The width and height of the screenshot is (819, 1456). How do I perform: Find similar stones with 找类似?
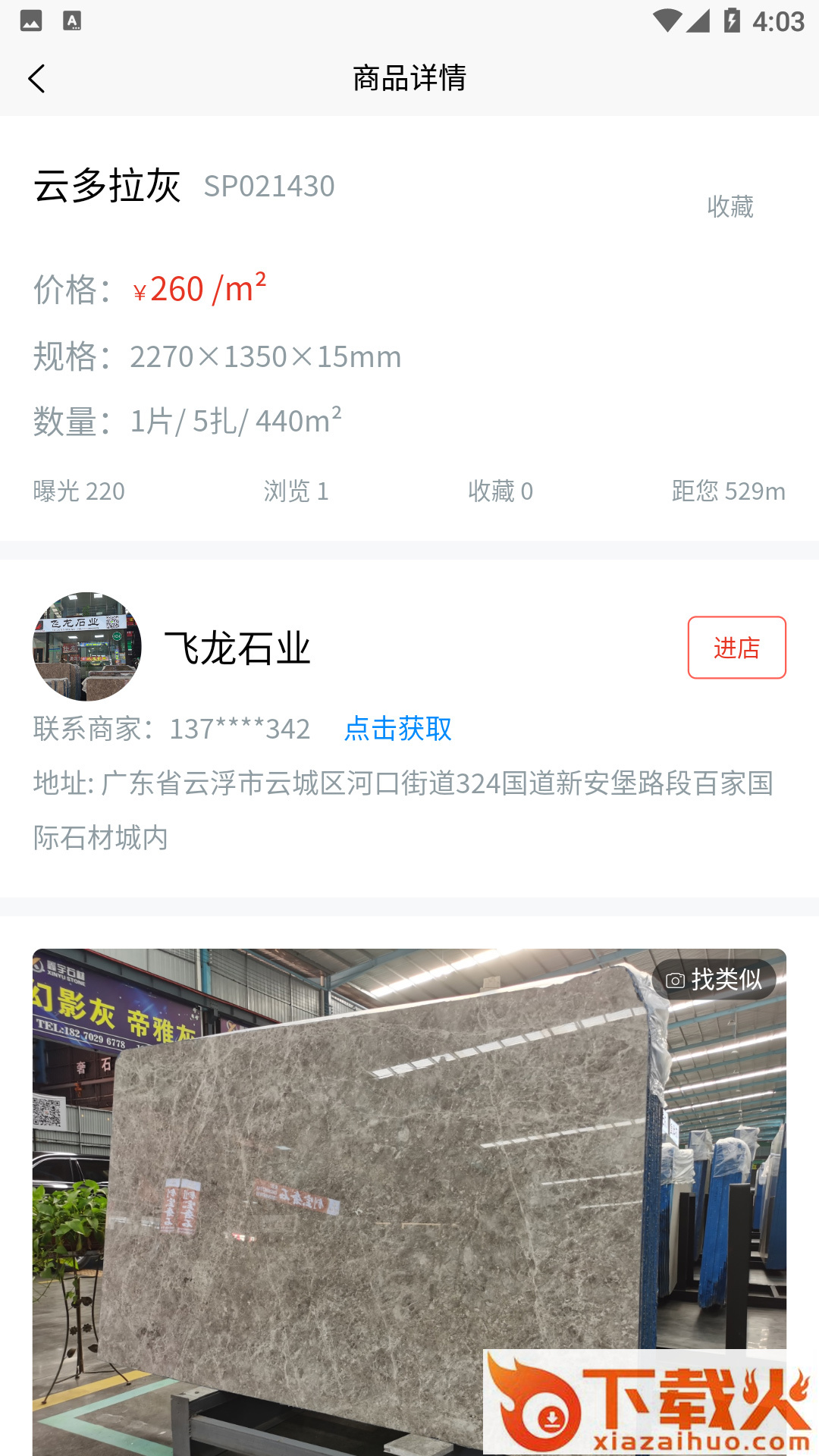714,980
